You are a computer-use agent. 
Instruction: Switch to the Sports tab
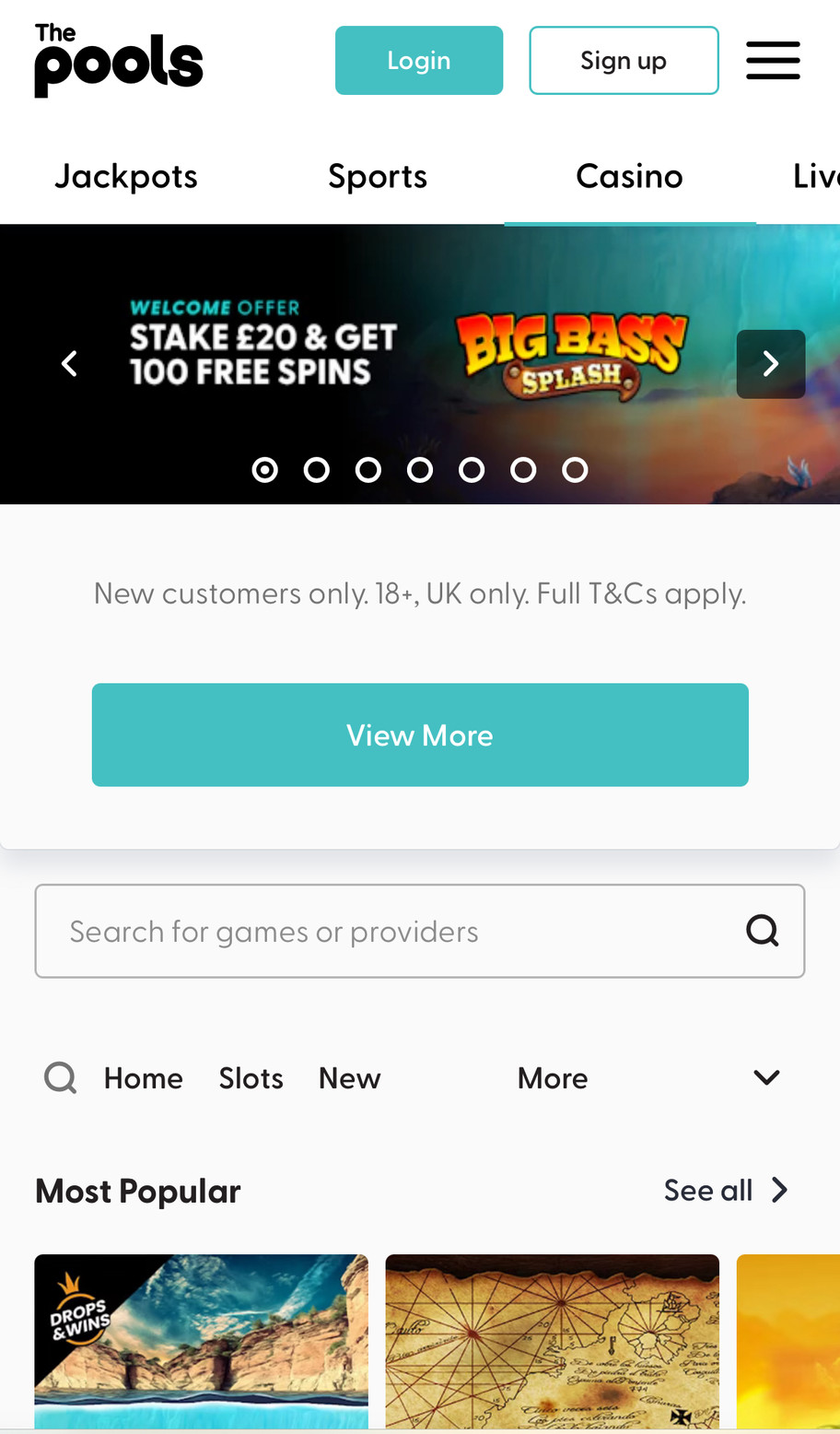coord(378,176)
